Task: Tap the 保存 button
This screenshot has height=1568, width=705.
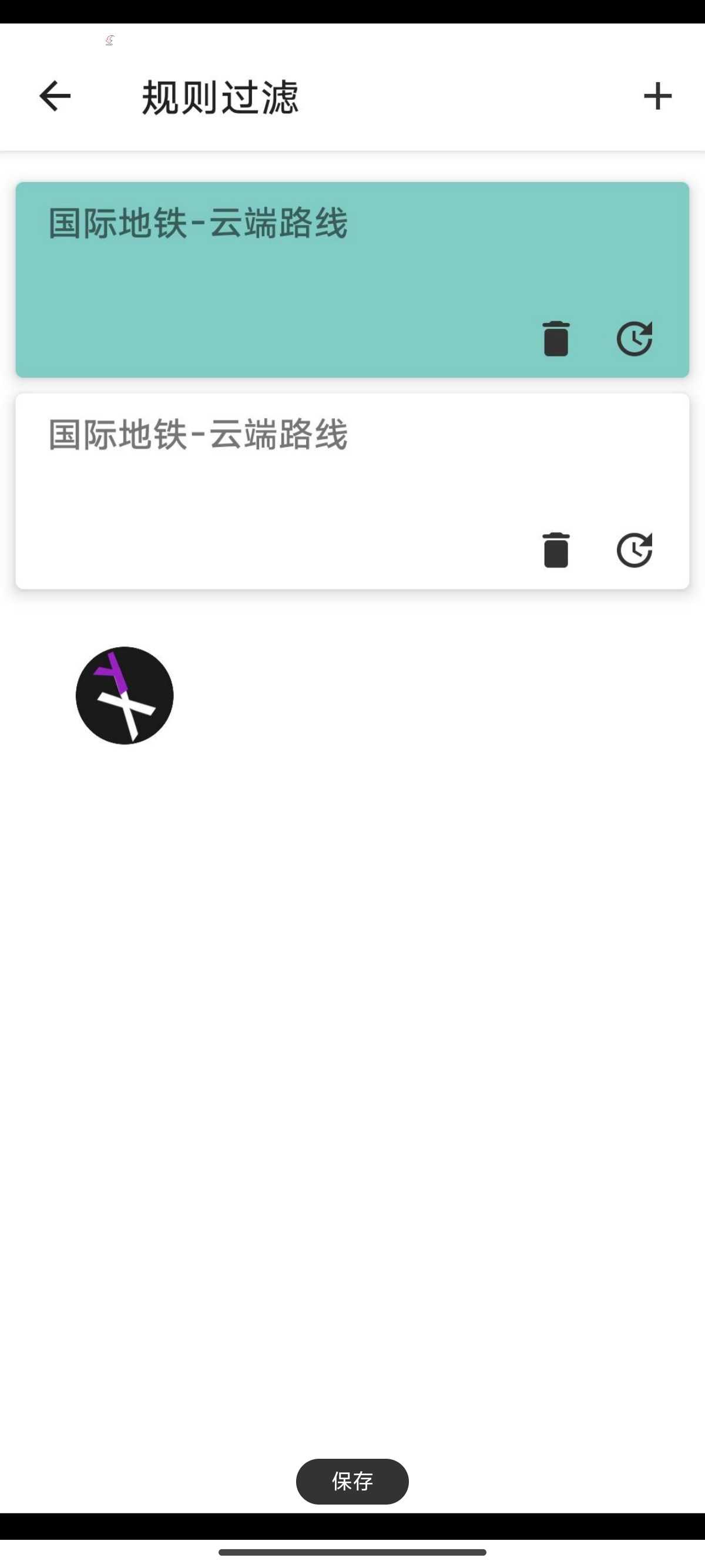Action: click(352, 1481)
